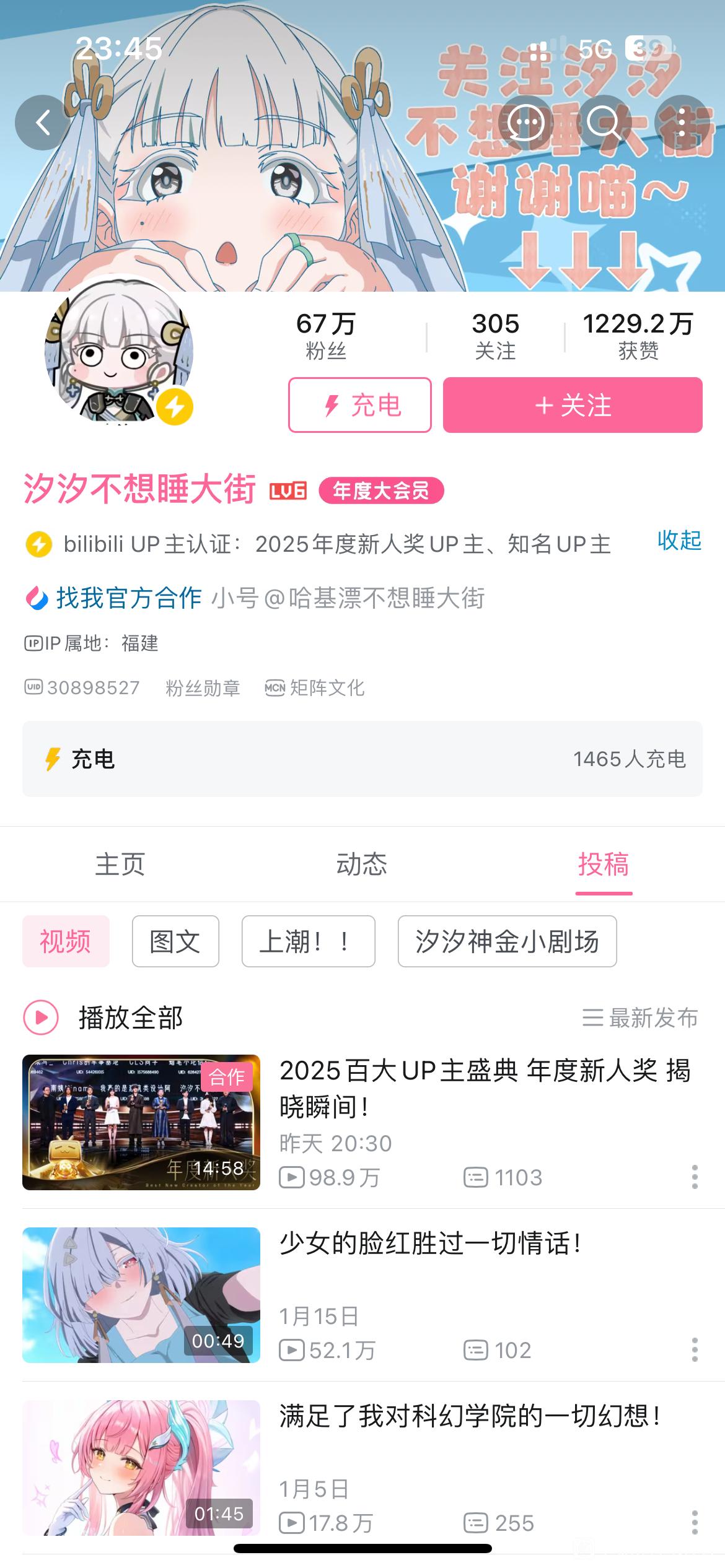Viewport: 725px width, 1568px height.
Task: Open search on this profile
Action: tap(604, 123)
